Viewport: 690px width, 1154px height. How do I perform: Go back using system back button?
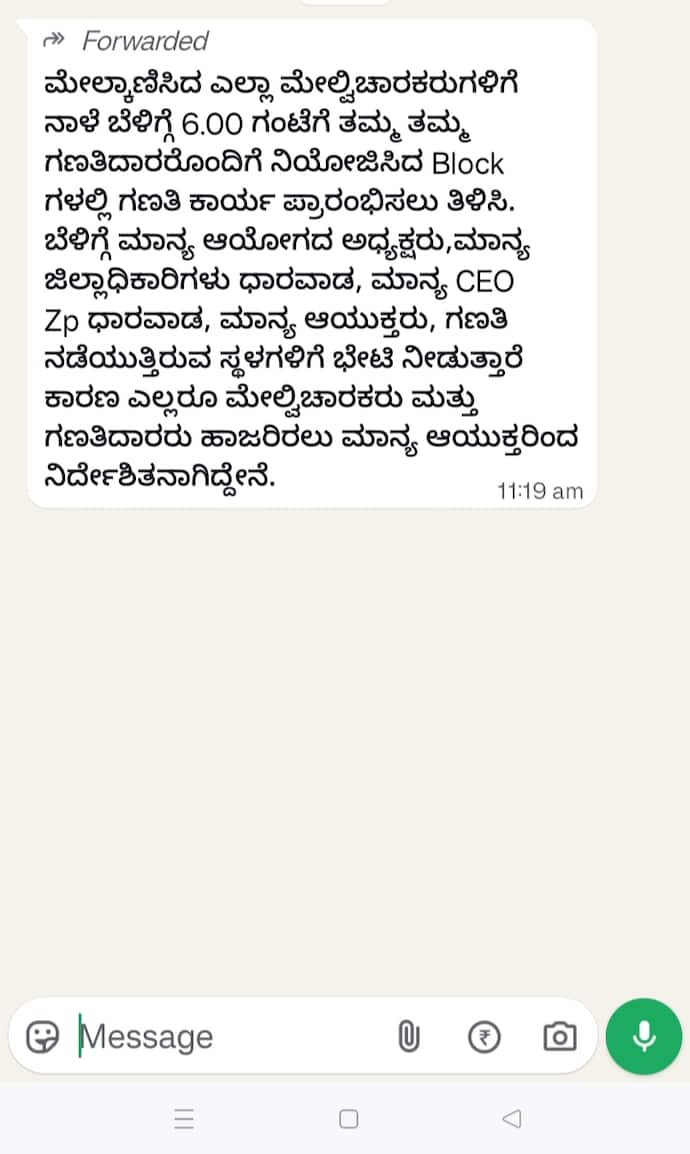coord(512,1119)
